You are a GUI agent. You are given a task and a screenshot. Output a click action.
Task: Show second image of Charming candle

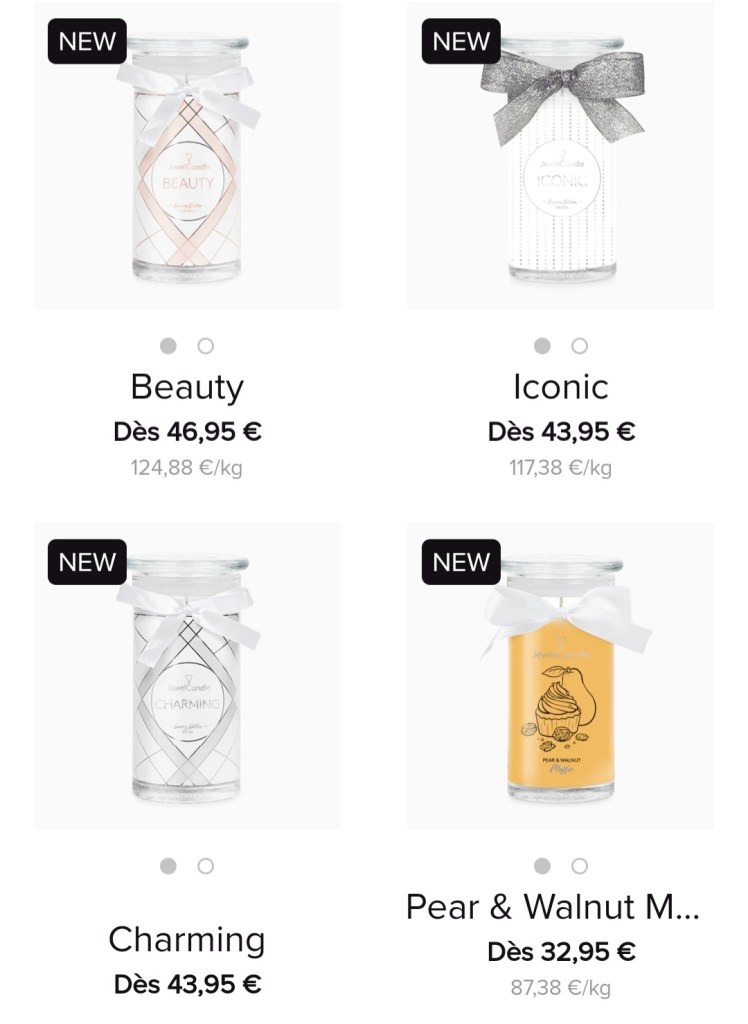pyautogui.click(x=205, y=866)
